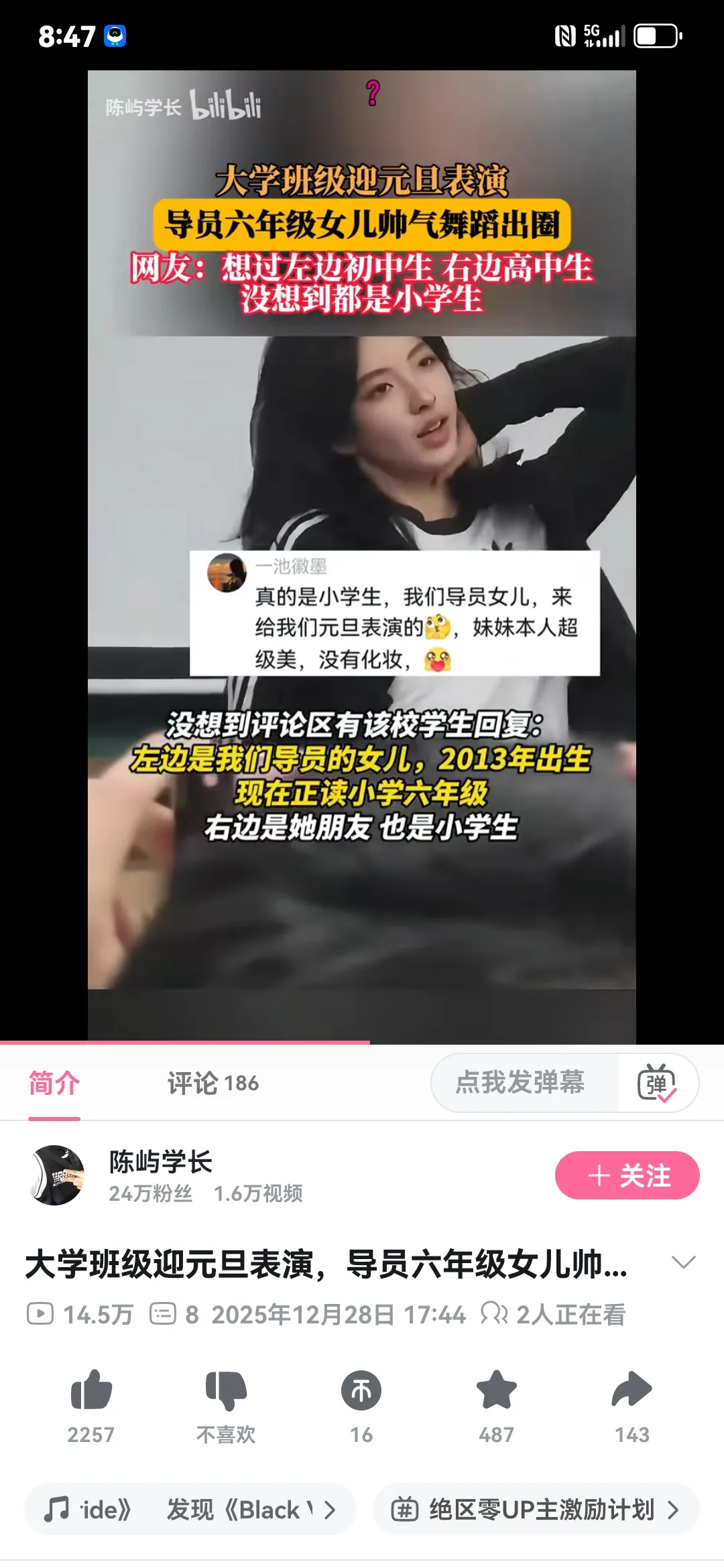Viewport: 724px width, 1568px height.
Task: Like the video with thumbs up
Action: (91, 1390)
